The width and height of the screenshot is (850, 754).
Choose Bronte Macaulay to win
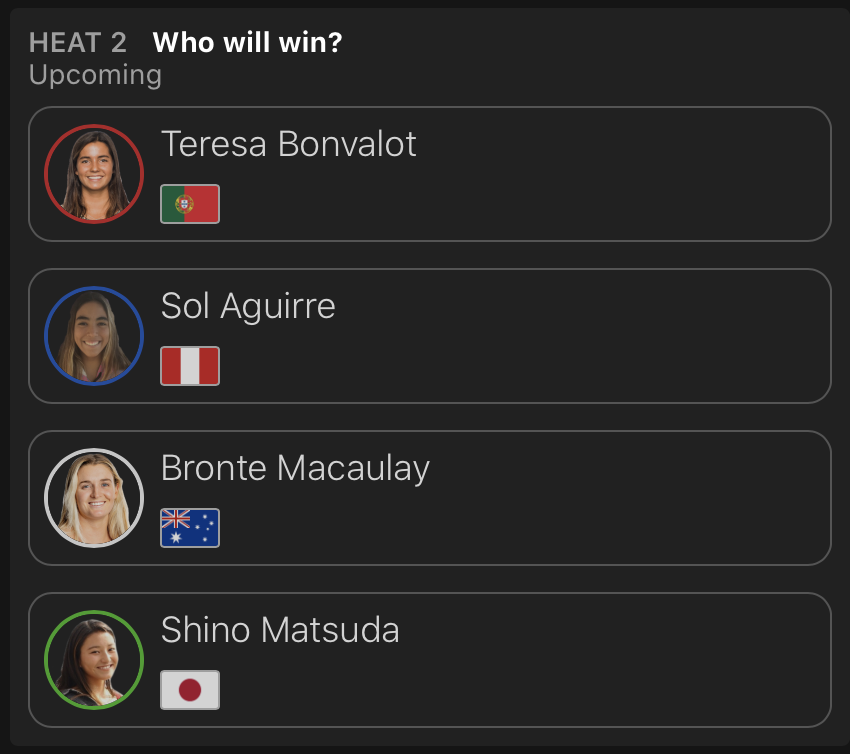[430, 498]
